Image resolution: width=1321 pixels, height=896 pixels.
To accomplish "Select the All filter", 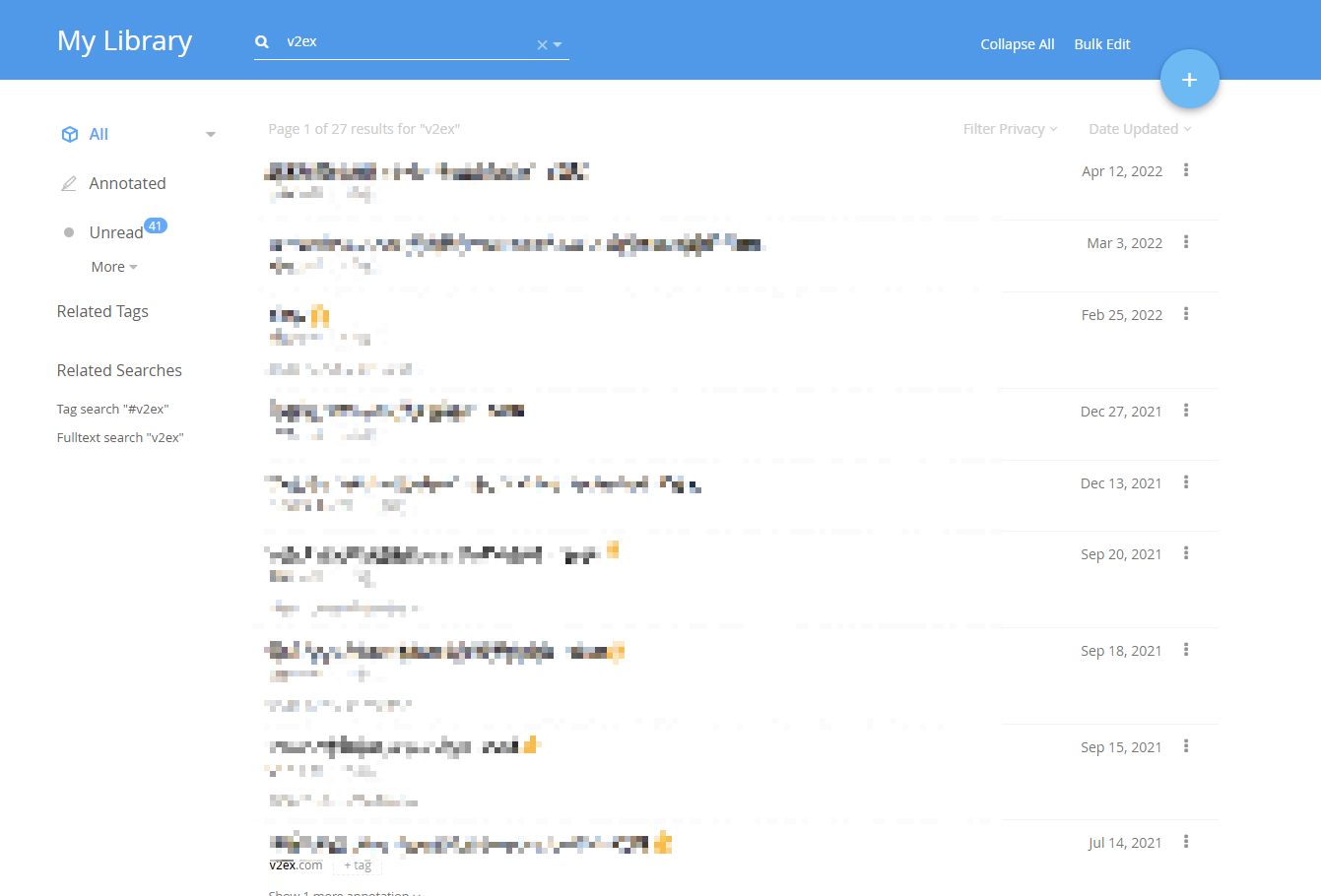I will point(99,134).
